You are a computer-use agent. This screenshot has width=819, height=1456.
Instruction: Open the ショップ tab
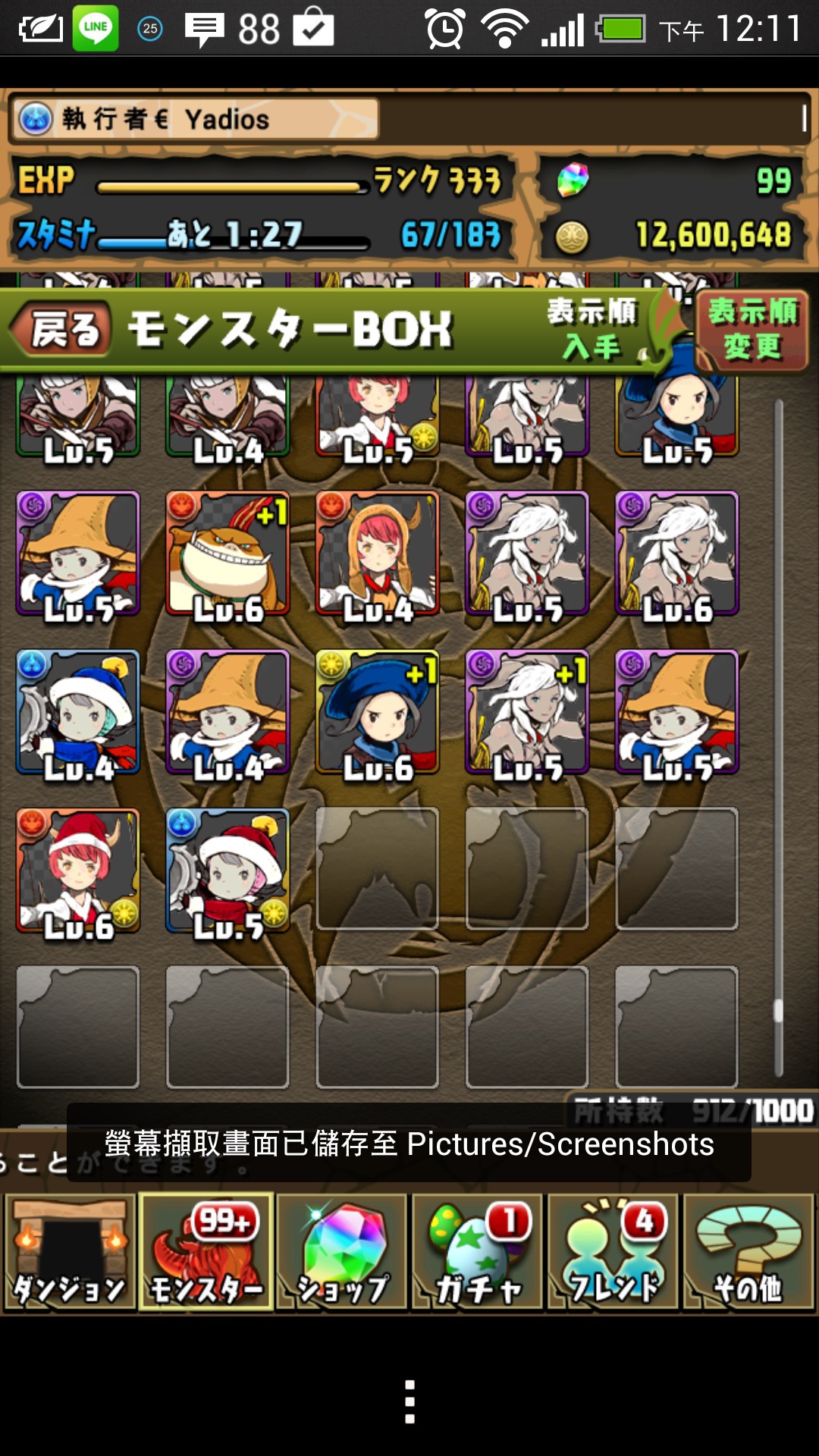[341, 1252]
